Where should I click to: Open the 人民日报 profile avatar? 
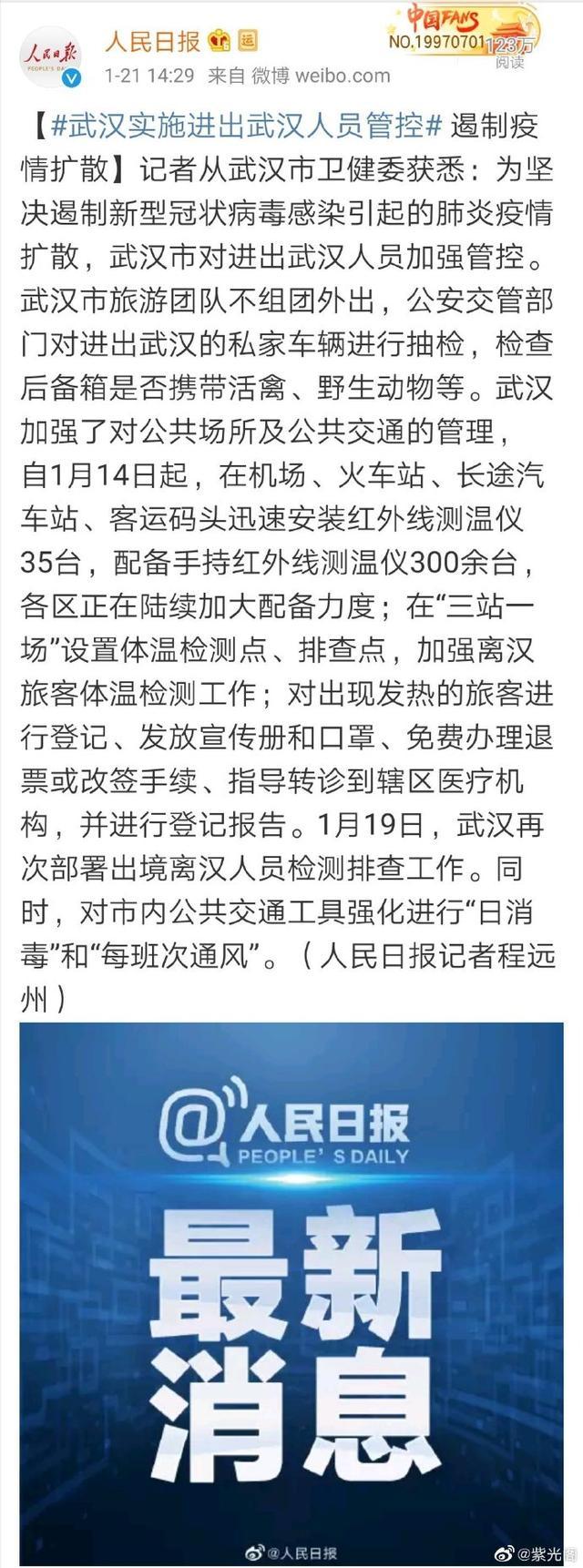(x=51, y=56)
